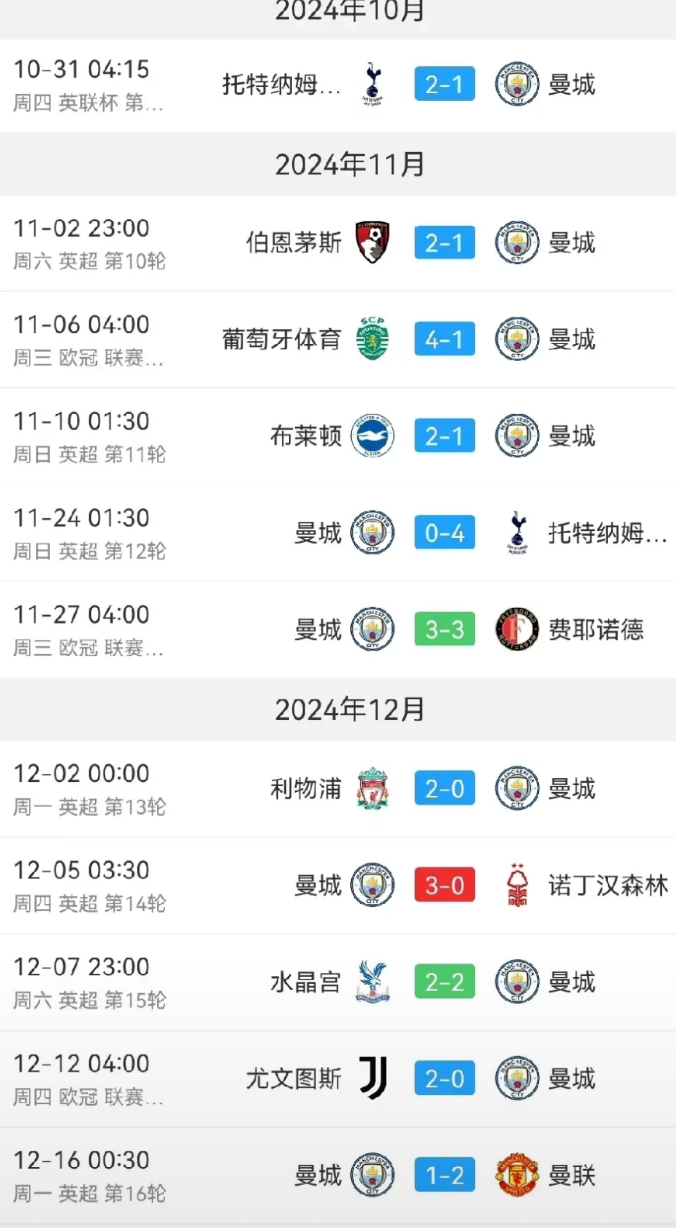View the 12-05 Man City vs Nottingham Forest match
Image resolution: width=676 pixels, height=1228 pixels.
tap(338, 886)
